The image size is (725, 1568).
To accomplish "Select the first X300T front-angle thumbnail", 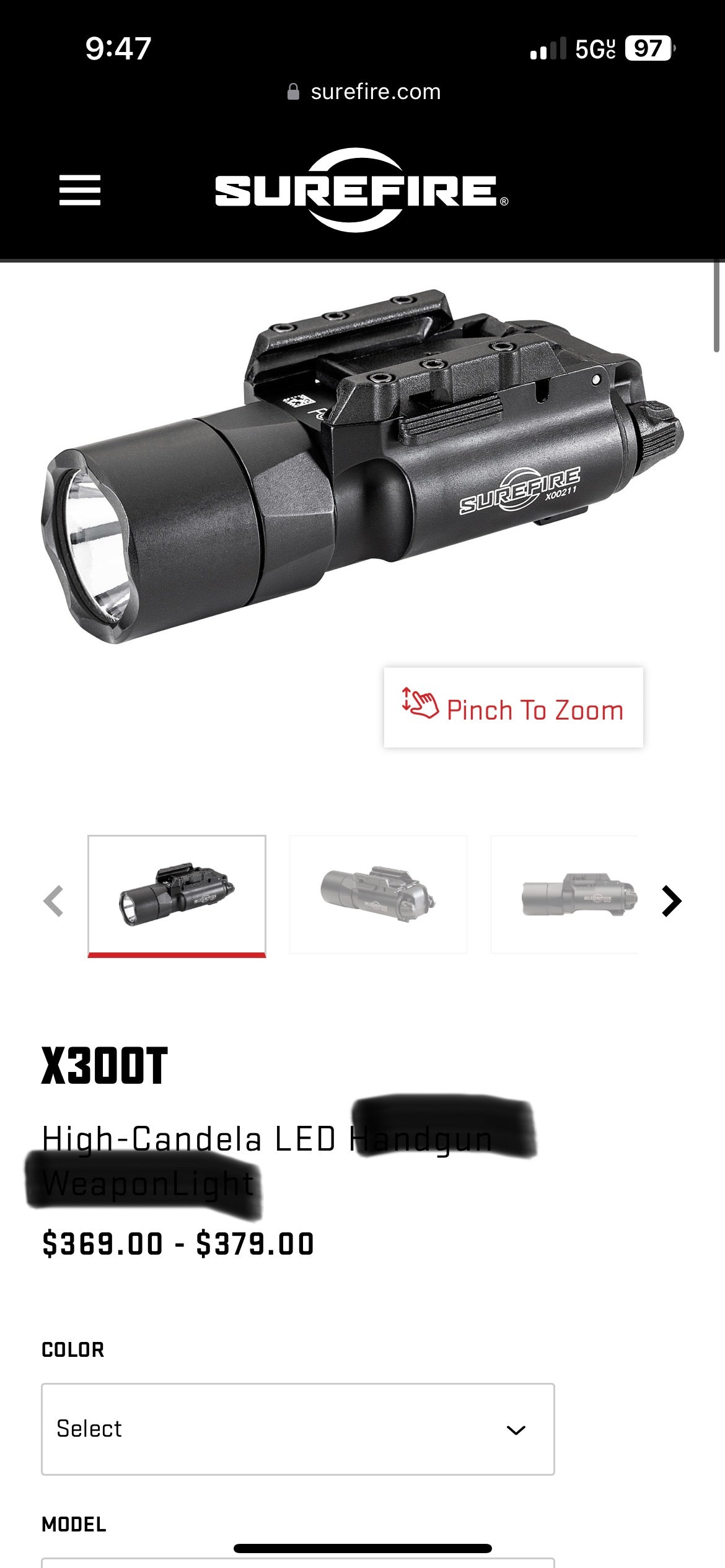I will pyautogui.click(x=177, y=895).
